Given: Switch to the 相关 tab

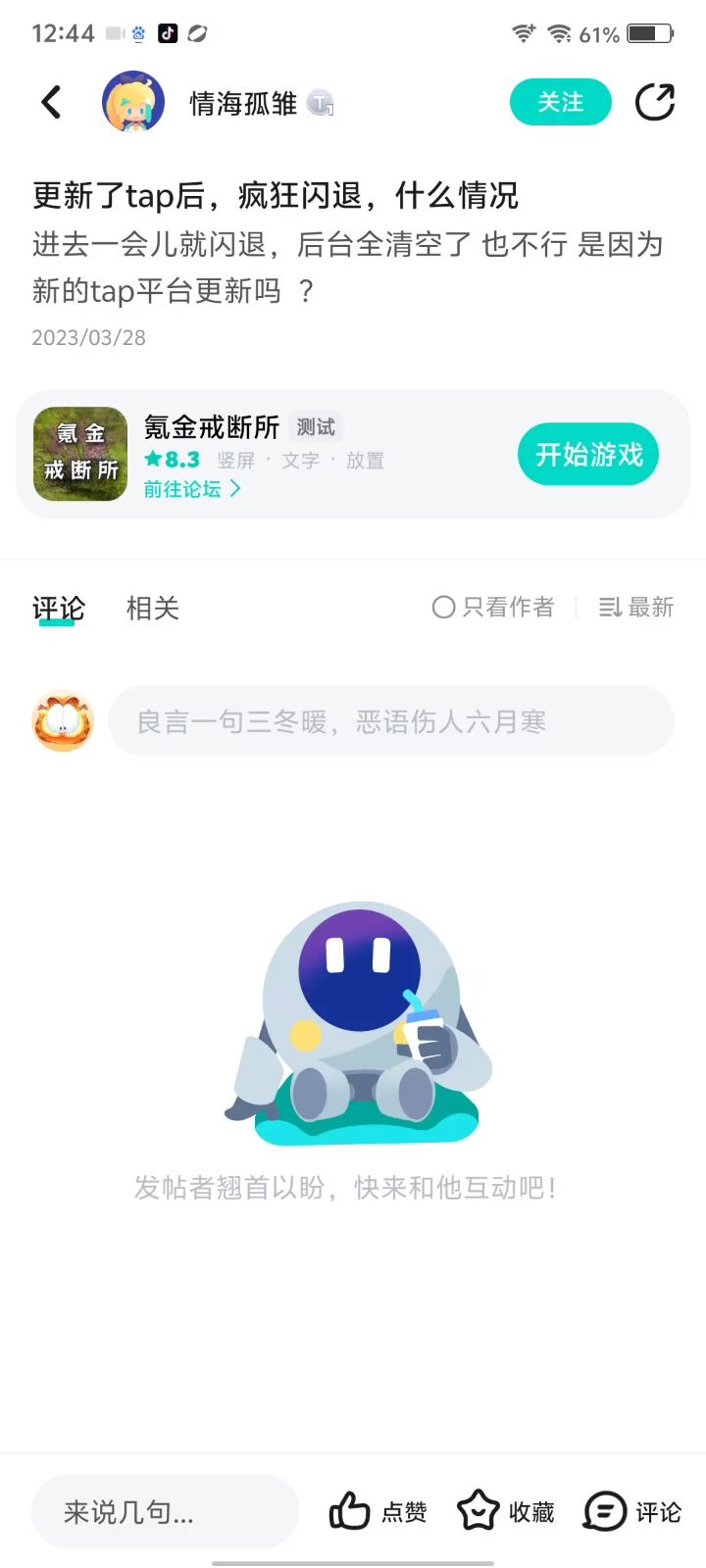Looking at the screenshot, I should (x=153, y=609).
